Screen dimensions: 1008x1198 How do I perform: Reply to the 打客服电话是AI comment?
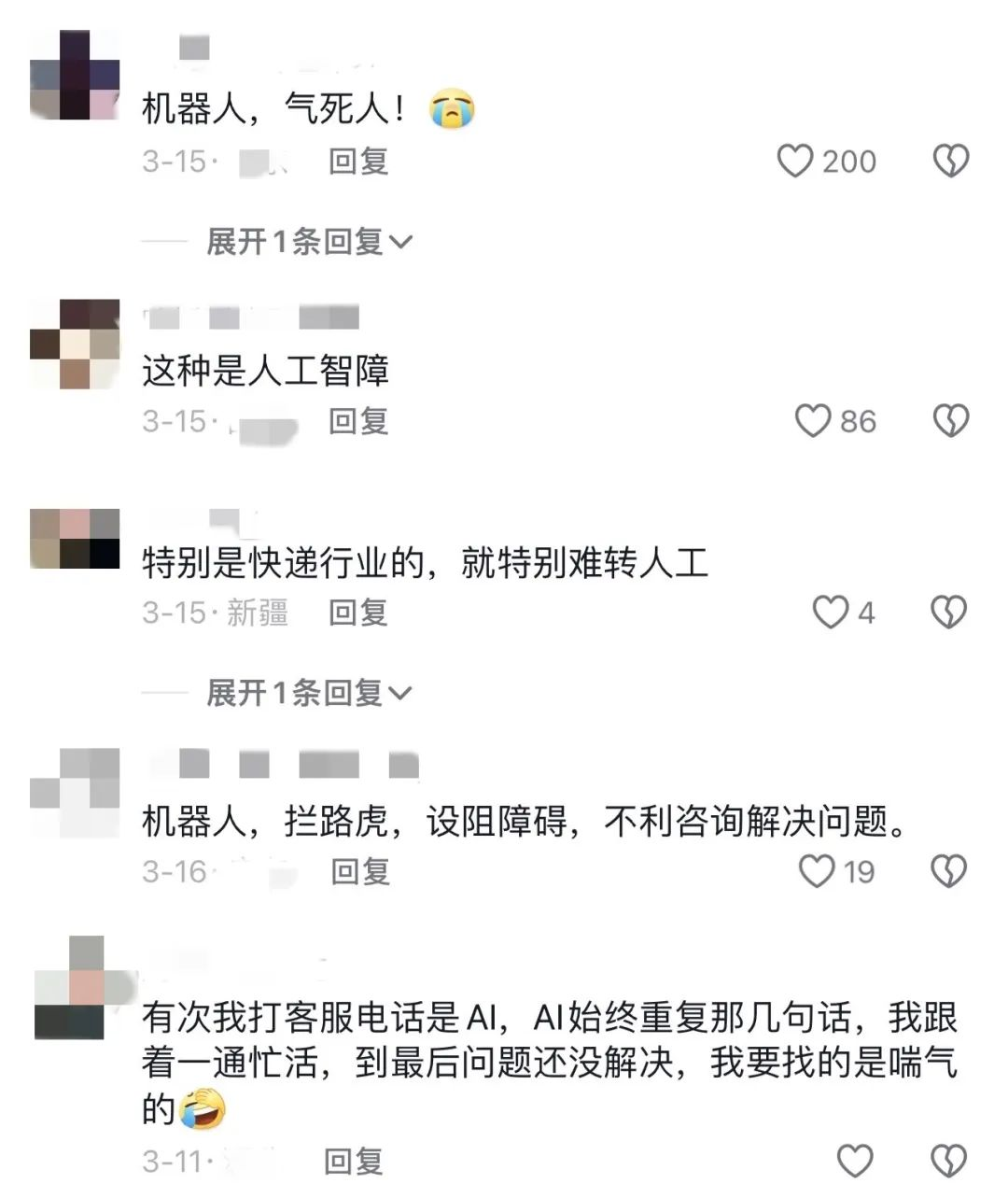point(353,1162)
